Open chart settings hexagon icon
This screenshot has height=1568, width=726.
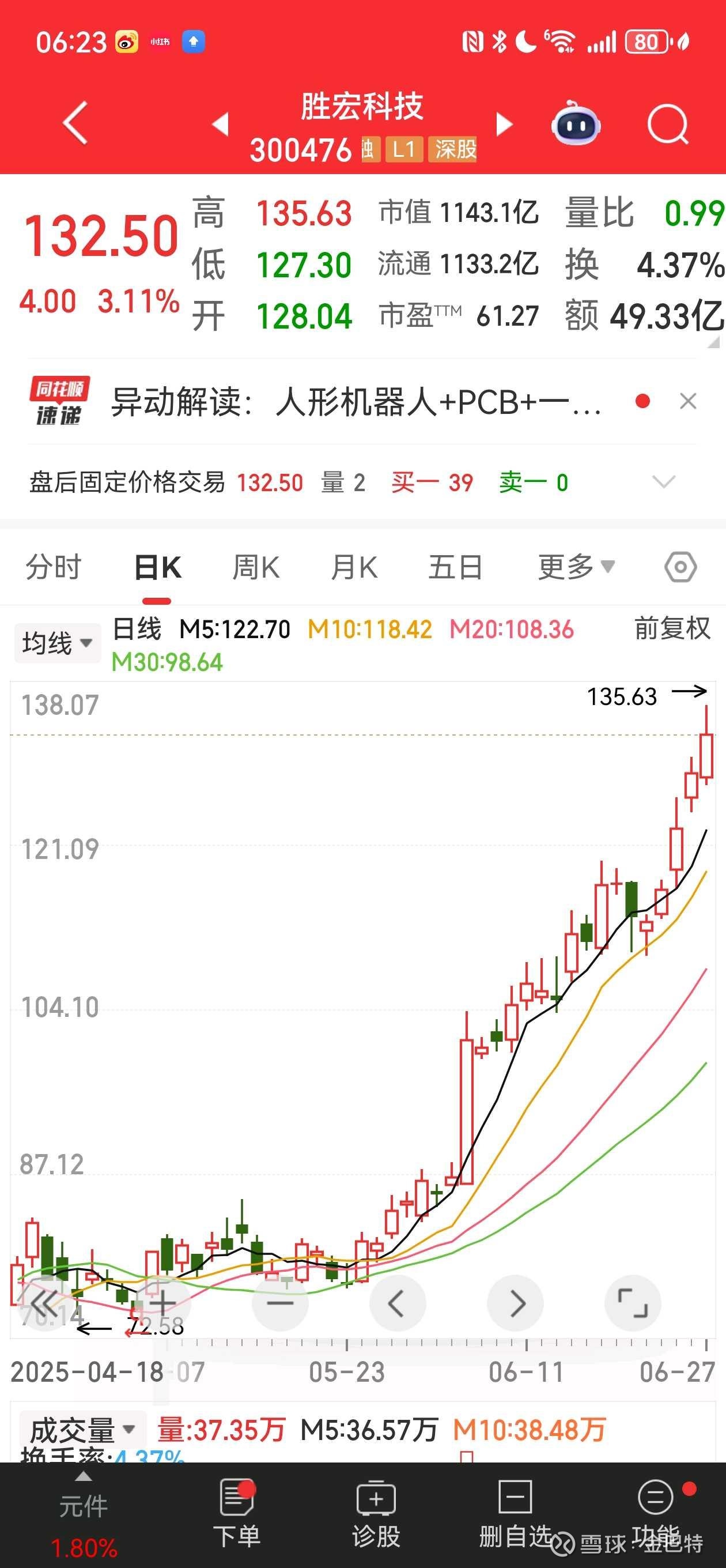tap(680, 567)
